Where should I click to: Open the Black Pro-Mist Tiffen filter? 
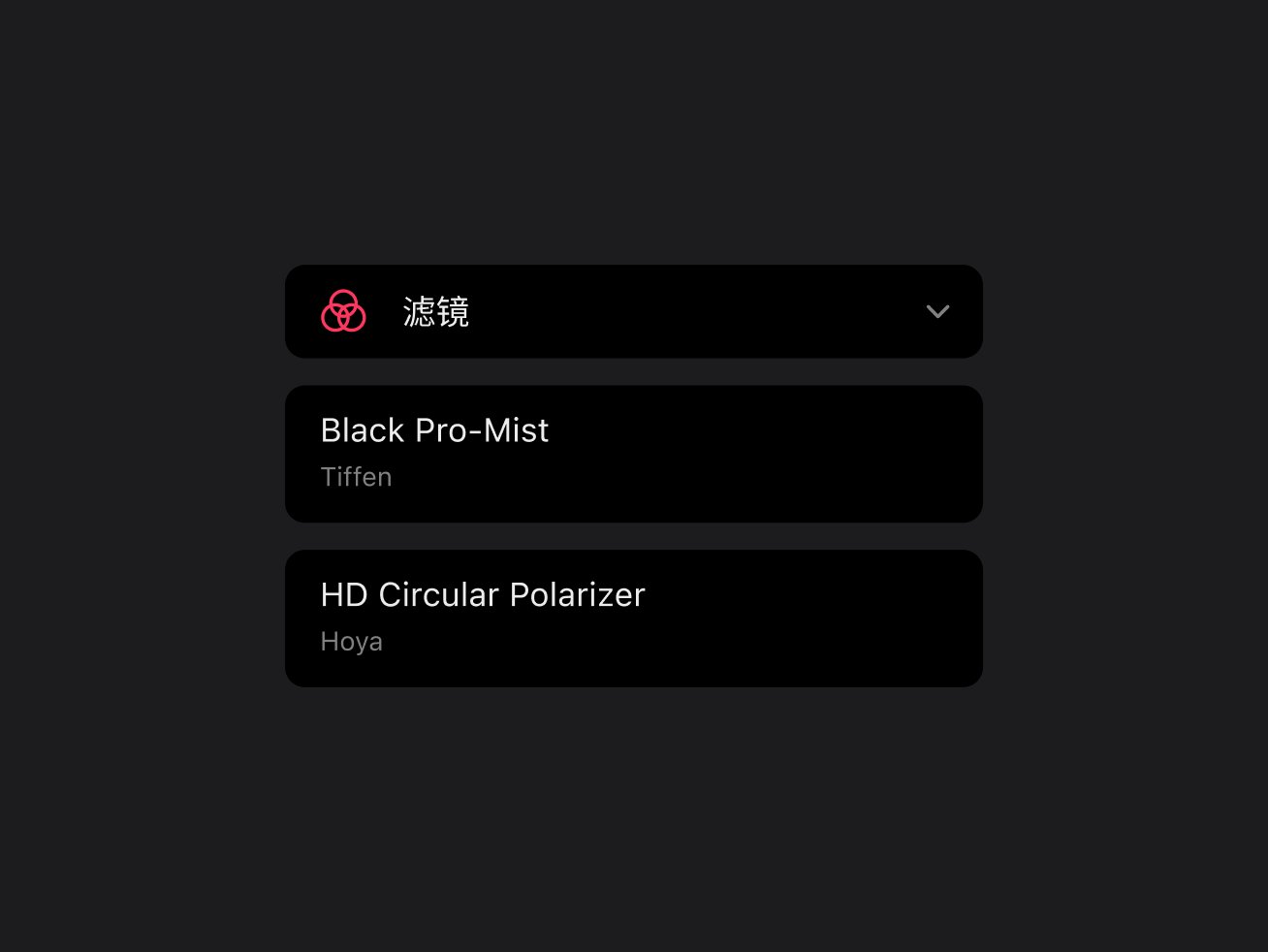point(633,454)
